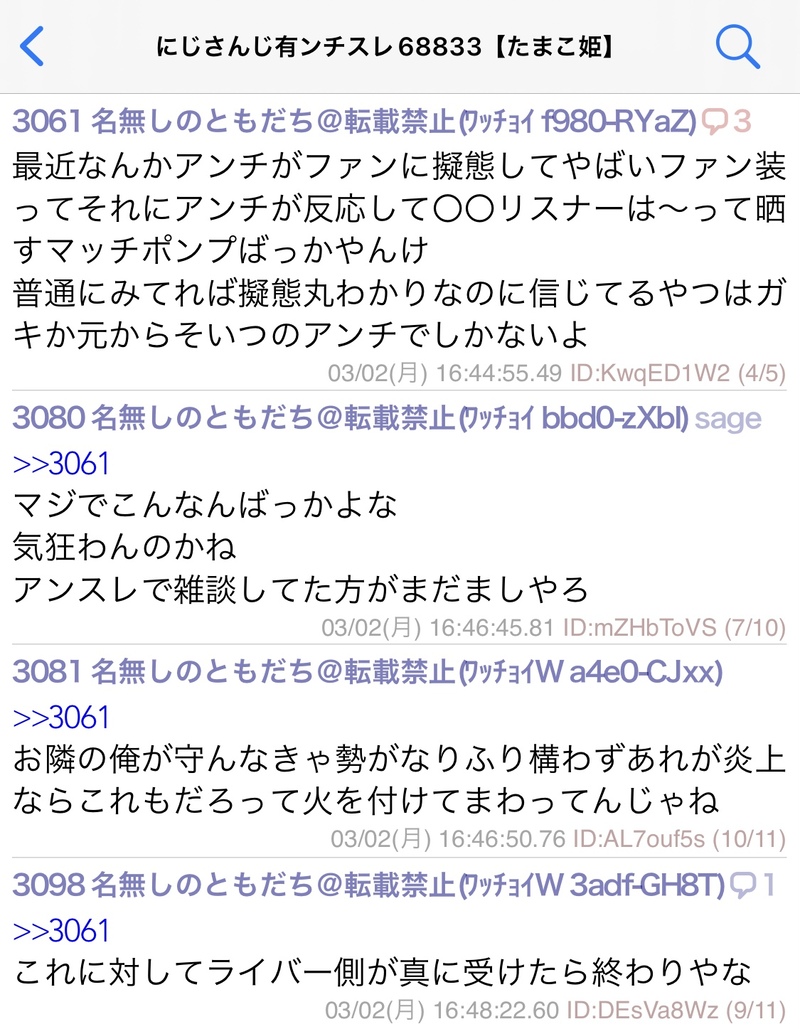View the 3 replies to post 3061
800x1029 pixels.
[726, 122]
